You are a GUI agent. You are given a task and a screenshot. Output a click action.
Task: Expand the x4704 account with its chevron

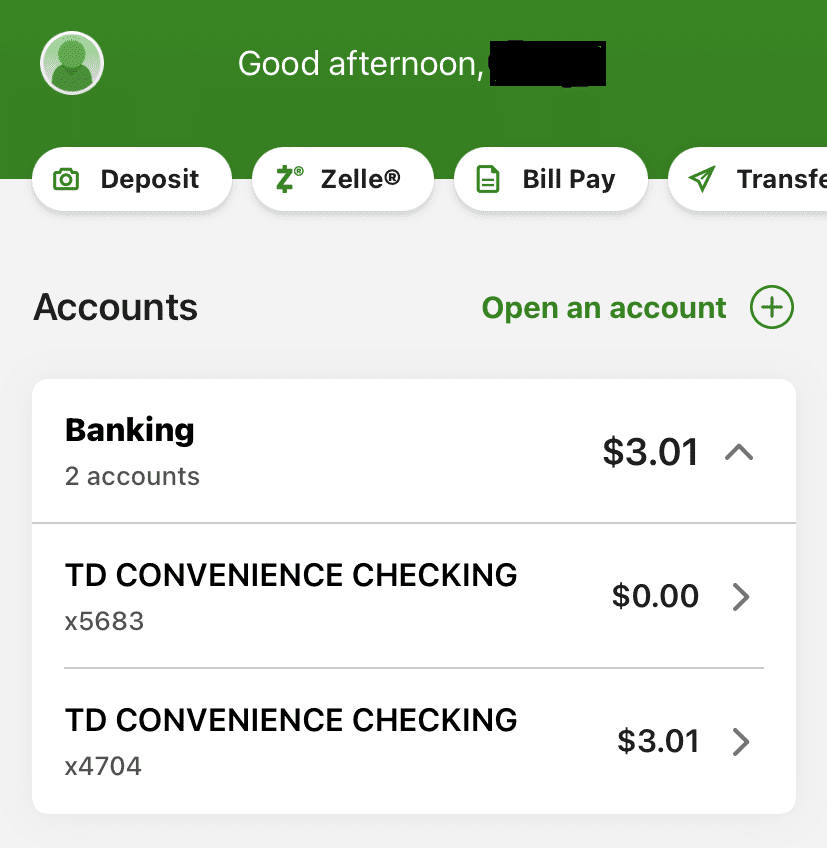741,741
